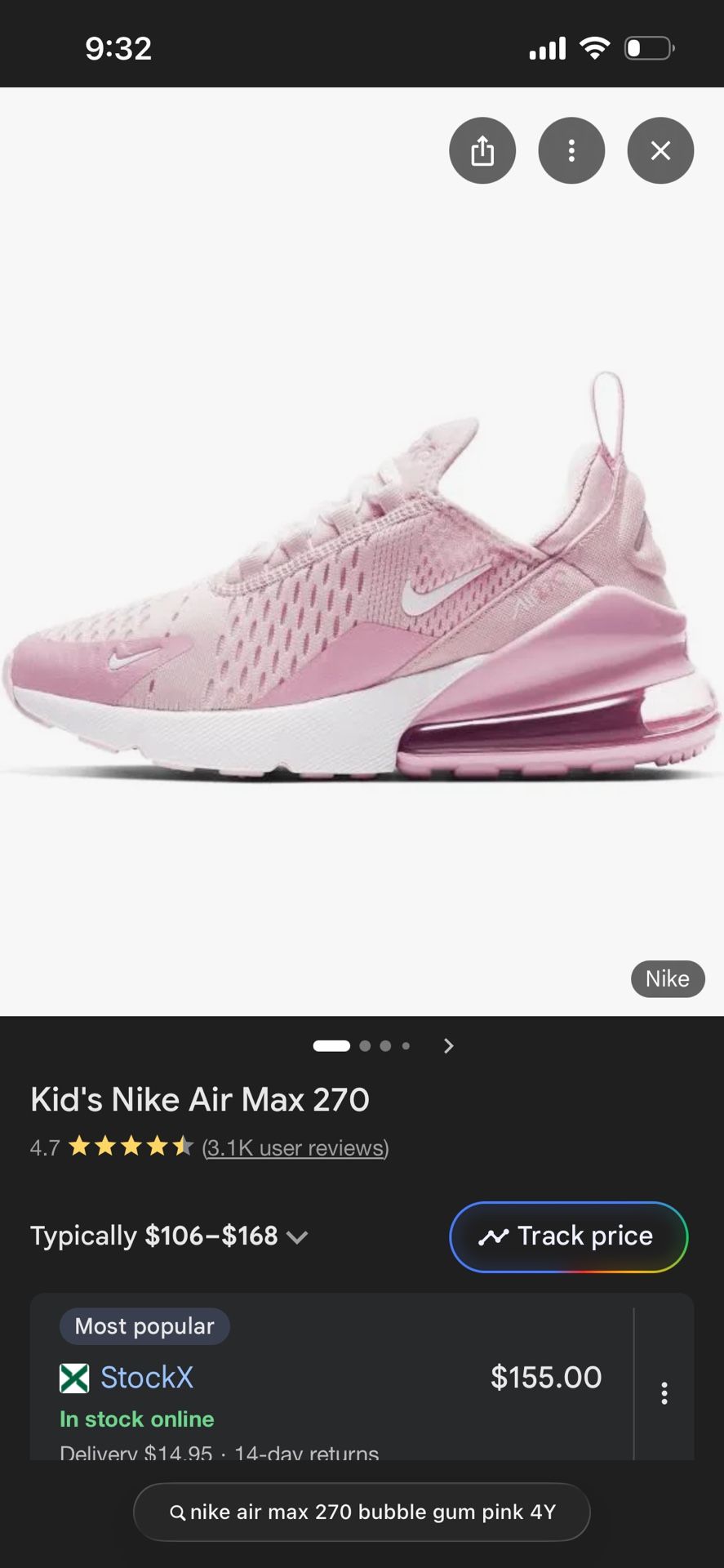Open options for the StockX listing
The image size is (724, 1568).
pyautogui.click(x=664, y=1393)
